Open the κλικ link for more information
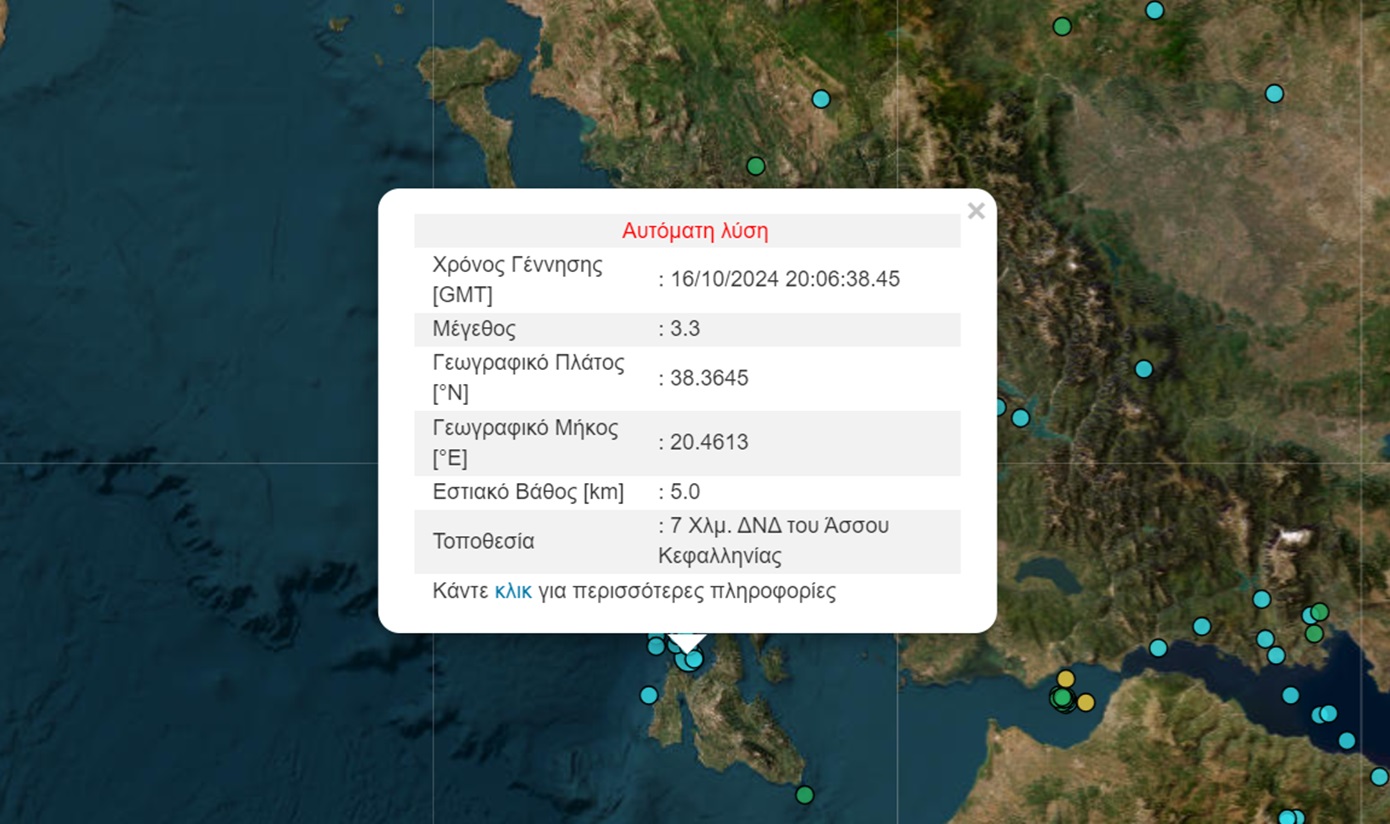Image resolution: width=1390 pixels, height=824 pixels. click(513, 591)
